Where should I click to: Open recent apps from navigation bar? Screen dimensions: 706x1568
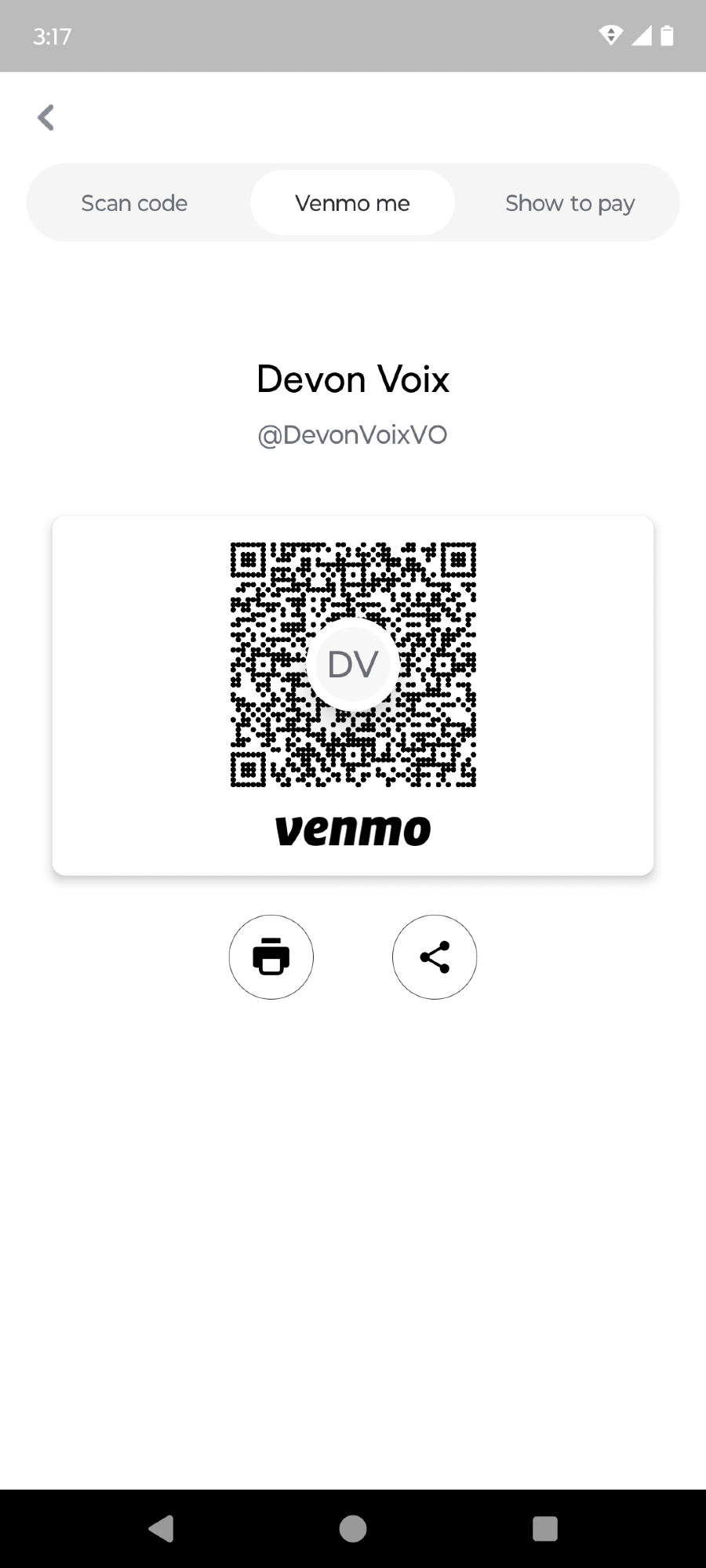pyautogui.click(x=544, y=1528)
